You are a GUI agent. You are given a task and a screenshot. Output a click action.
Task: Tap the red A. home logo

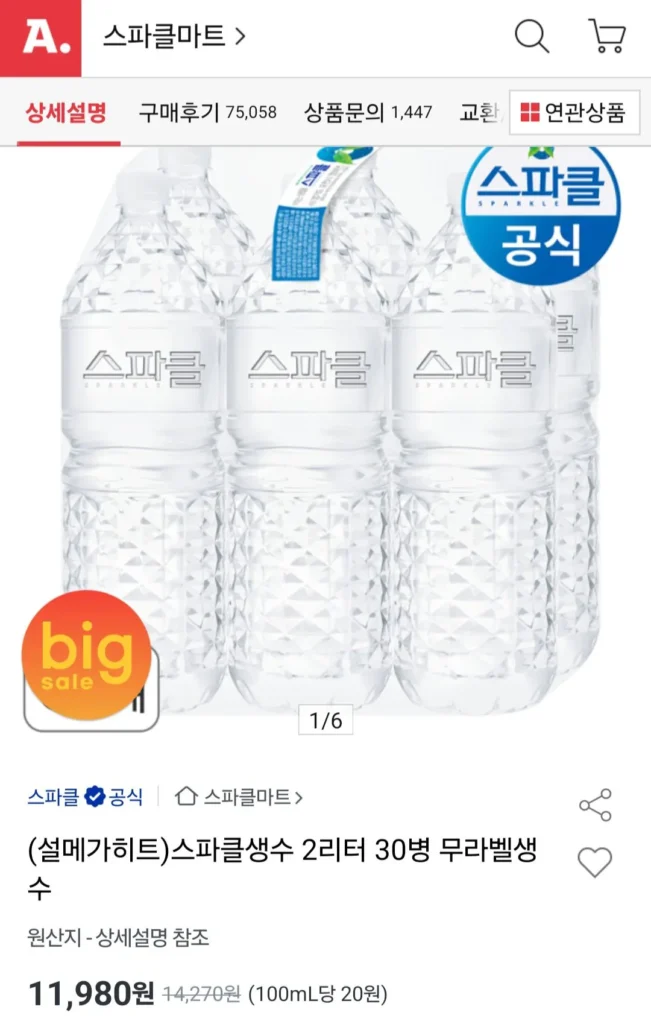coord(40,38)
